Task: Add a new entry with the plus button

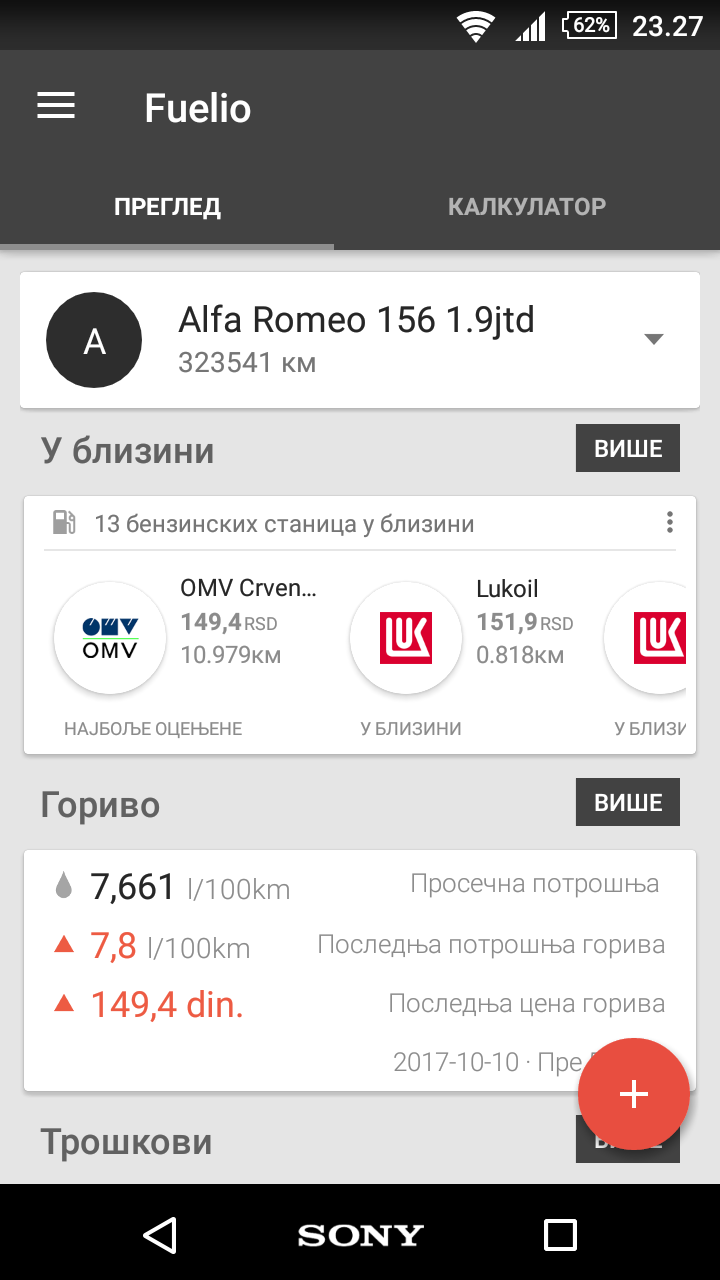Action: pyautogui.click(x=634, y=1094)
